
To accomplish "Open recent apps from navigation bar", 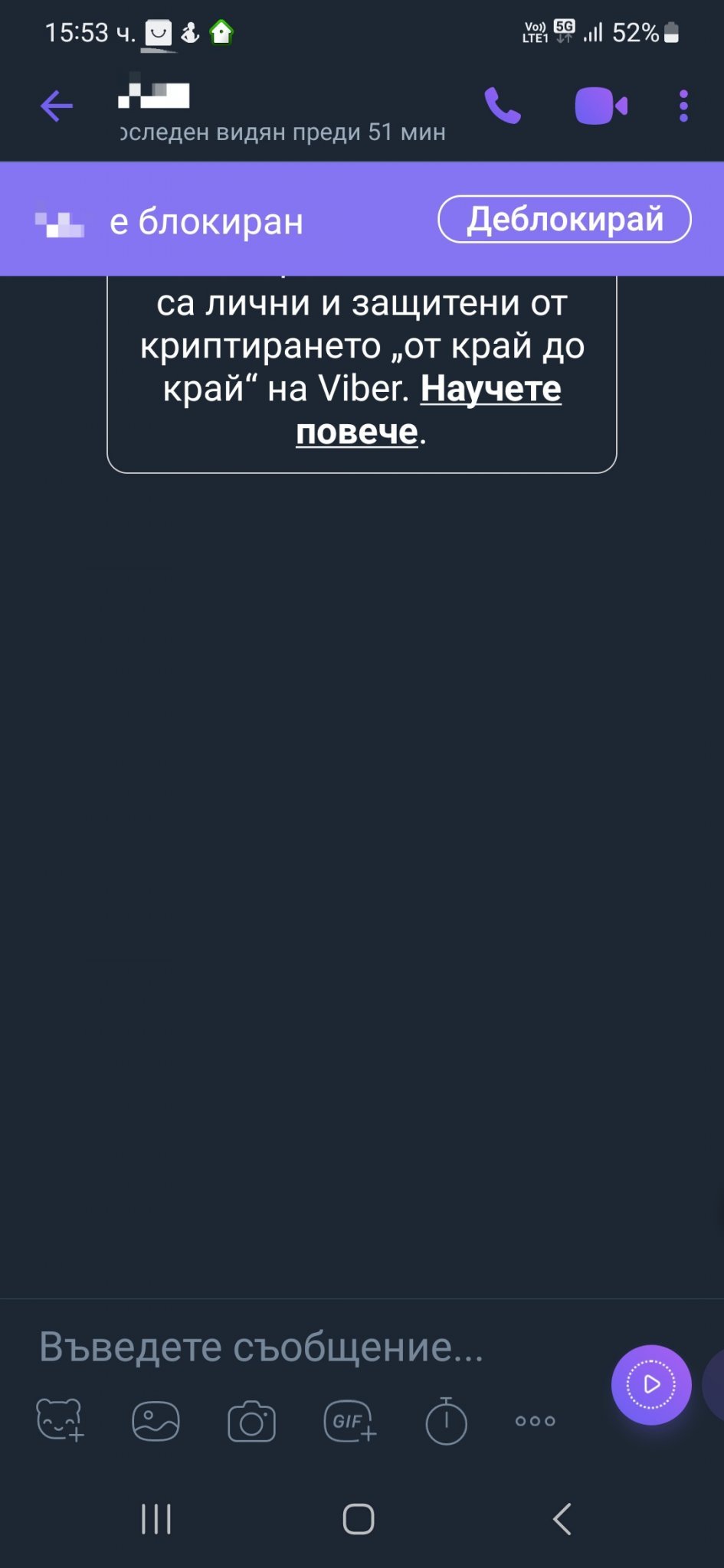I will [156, 1519].
